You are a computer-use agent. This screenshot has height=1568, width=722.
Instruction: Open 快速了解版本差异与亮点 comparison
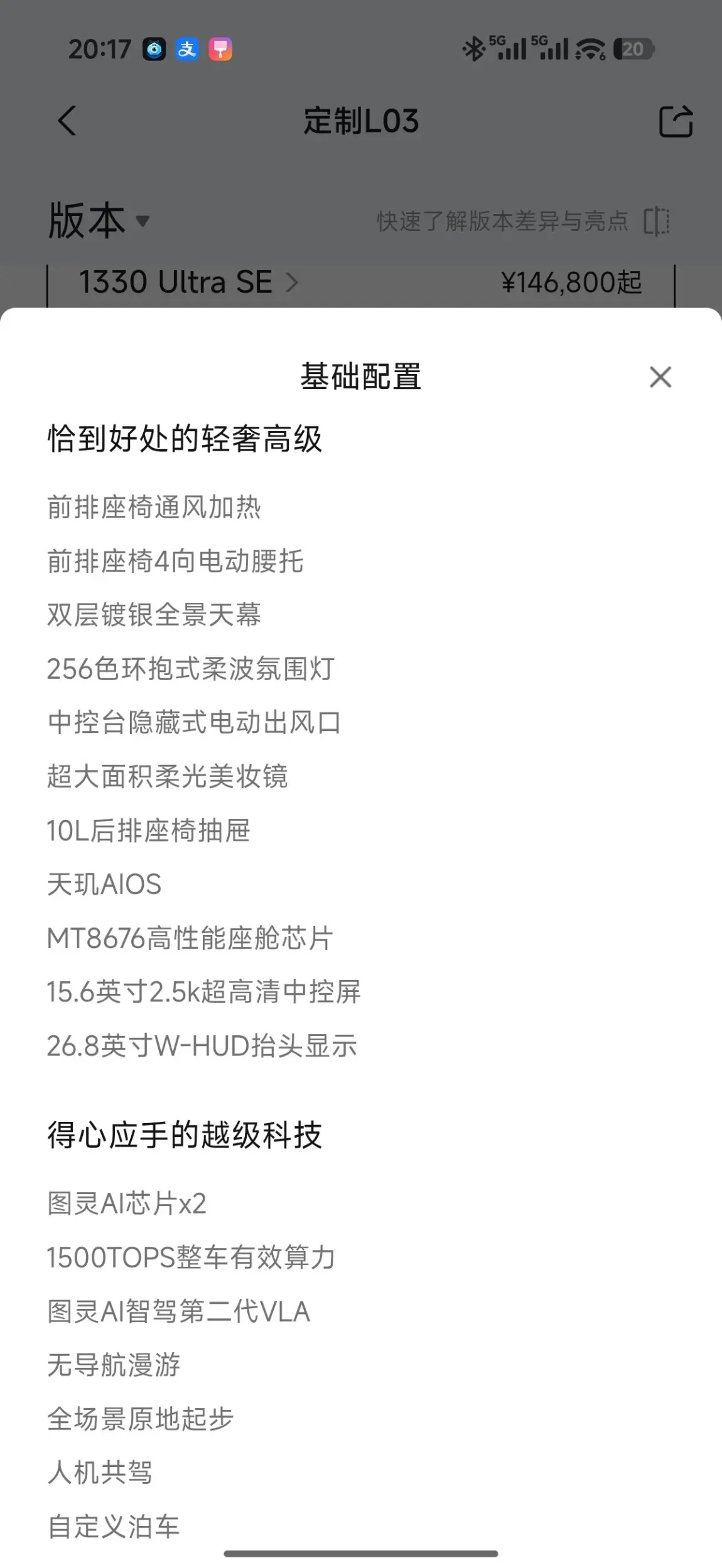523,221
